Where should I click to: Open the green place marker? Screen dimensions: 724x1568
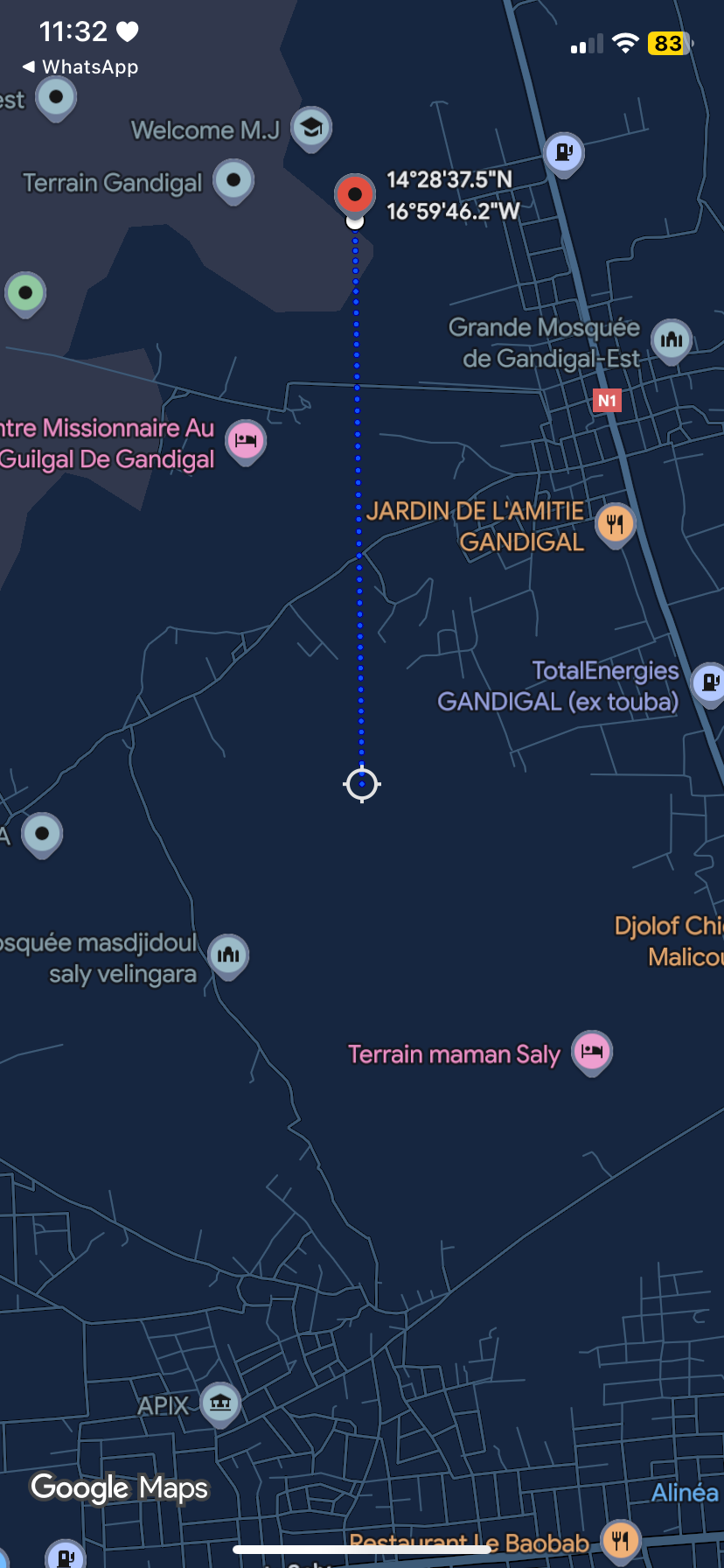[x=25, y=292]
